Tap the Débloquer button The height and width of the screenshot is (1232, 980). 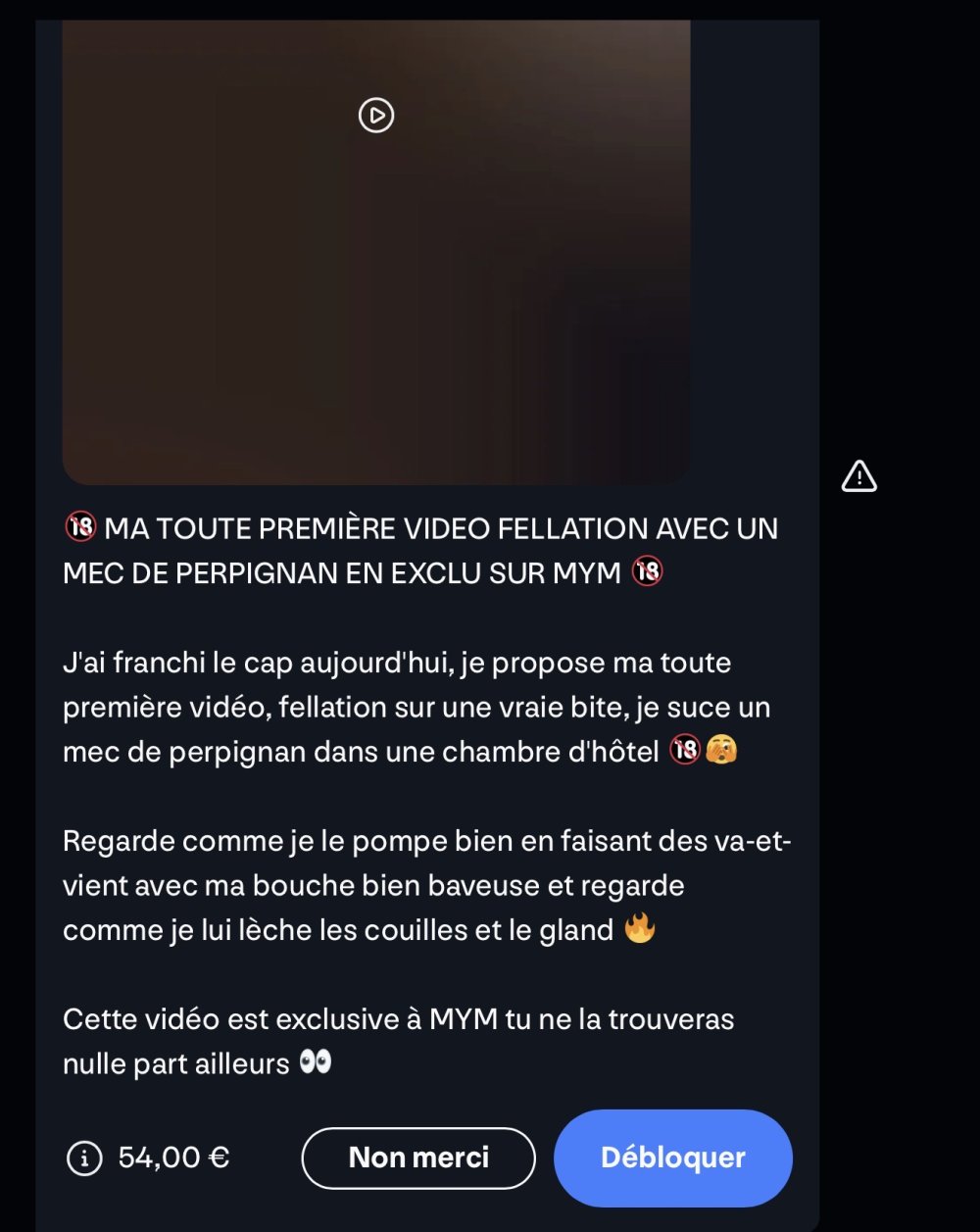point(672,1158)
